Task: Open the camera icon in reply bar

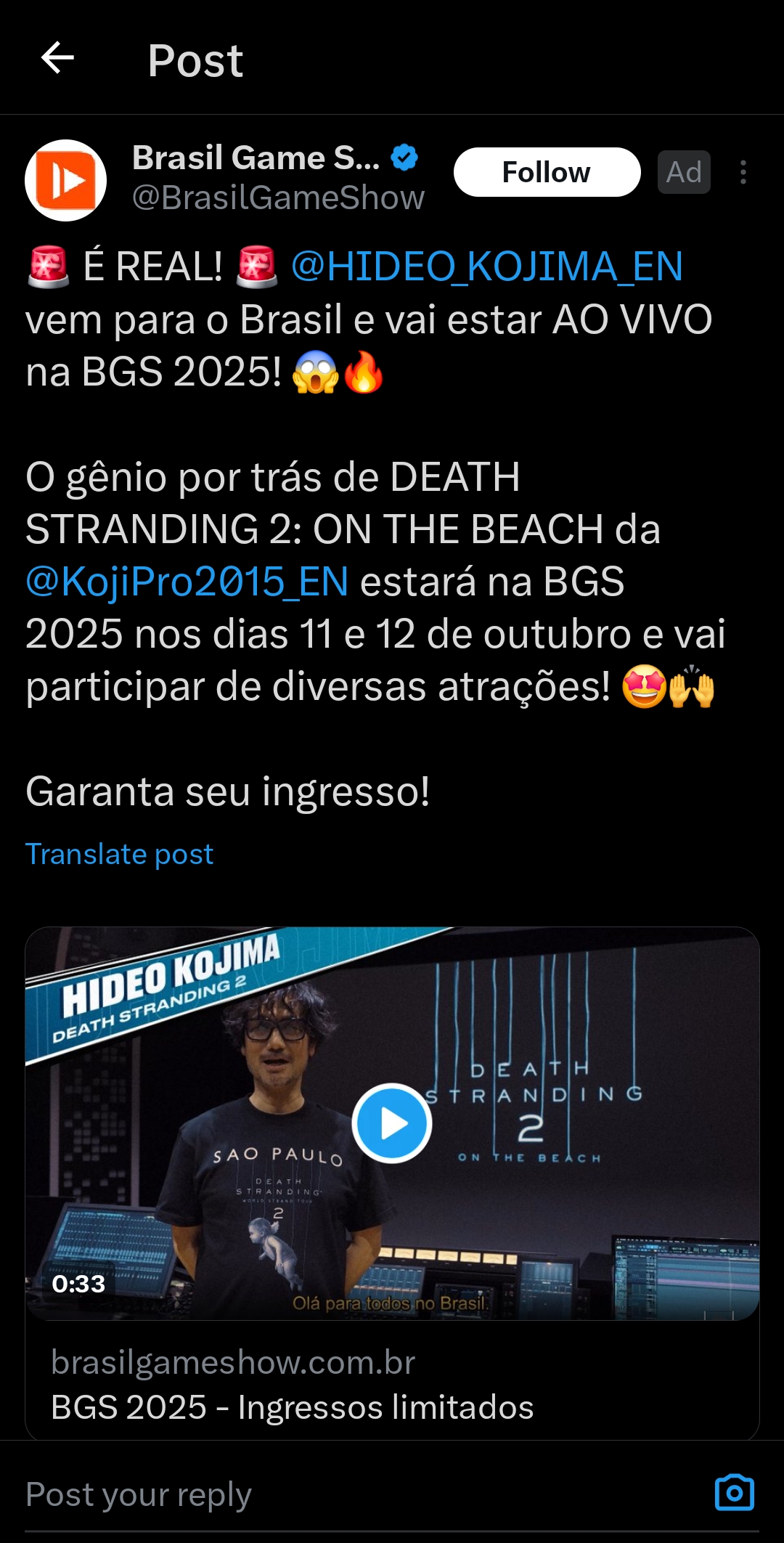Action: point(735,1493)
